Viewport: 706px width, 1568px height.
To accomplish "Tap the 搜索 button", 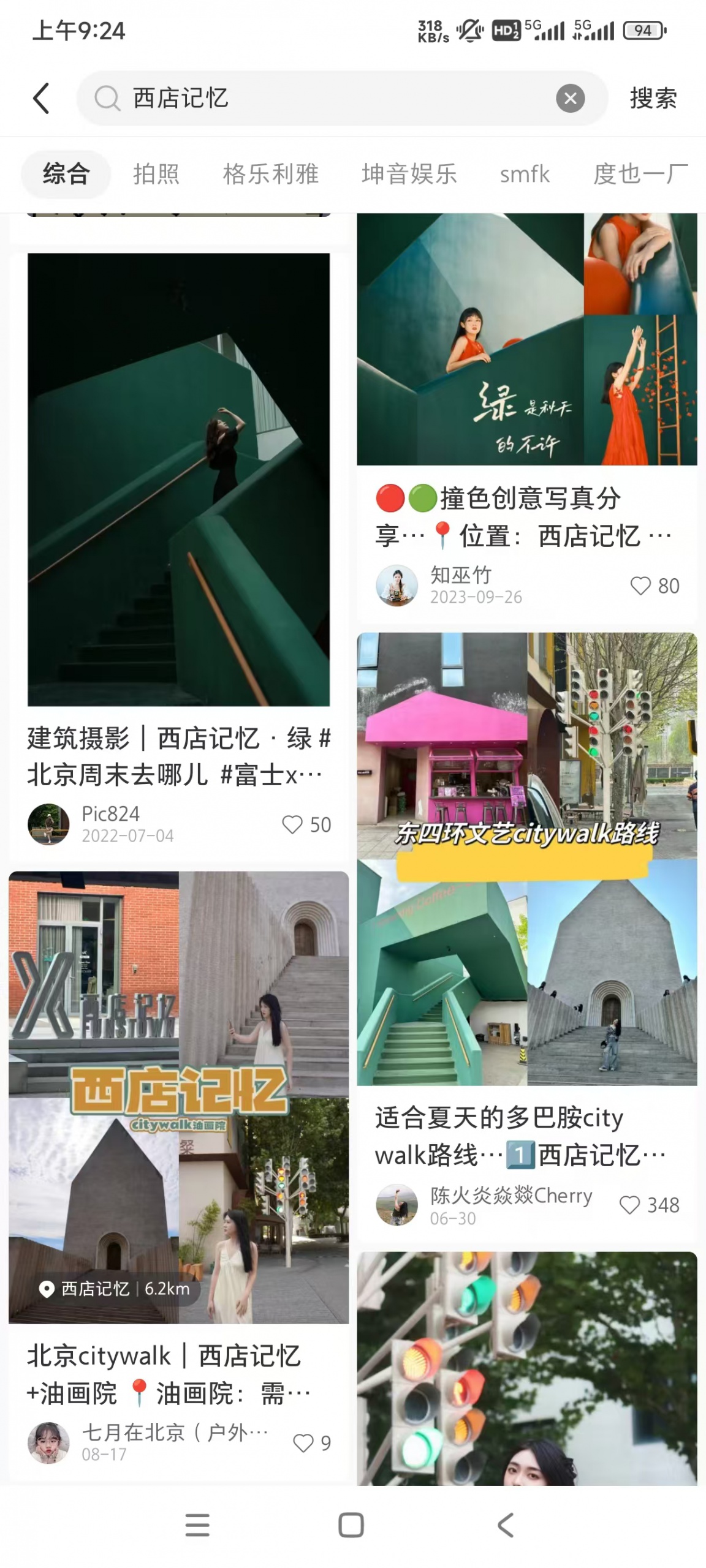I will coord(653,99).
